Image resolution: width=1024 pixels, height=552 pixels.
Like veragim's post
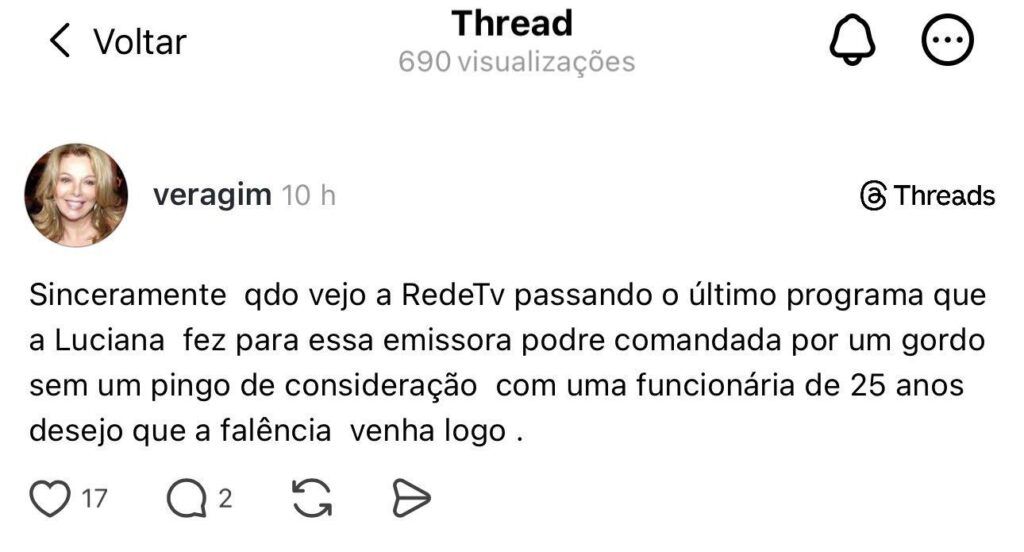tap(51, 498)
